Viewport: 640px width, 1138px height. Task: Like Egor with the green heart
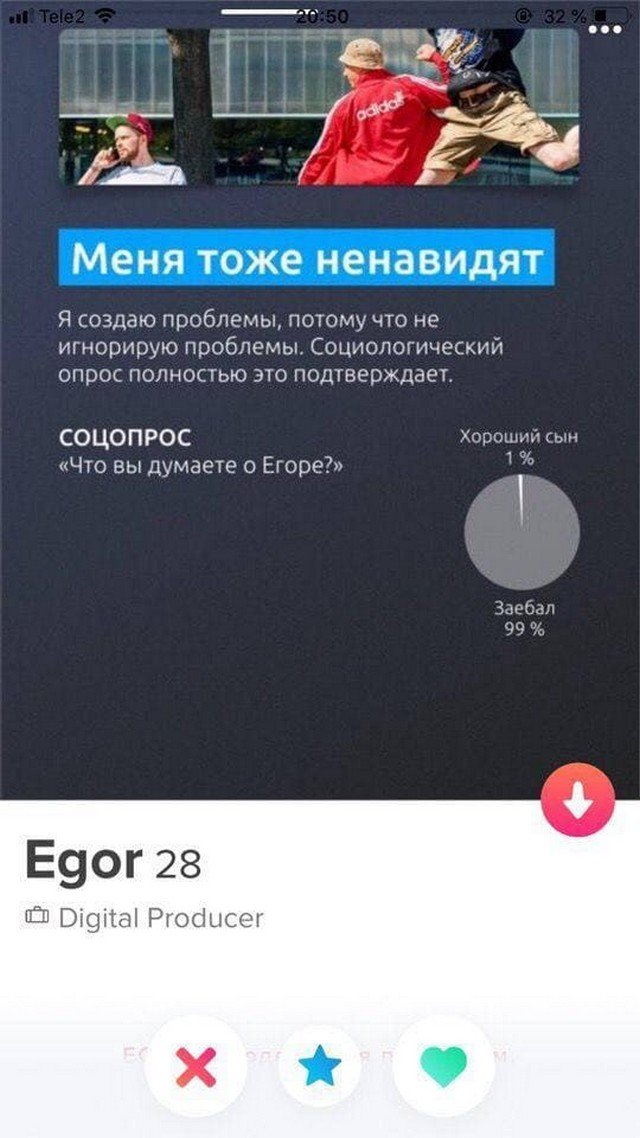point(444,1067)
